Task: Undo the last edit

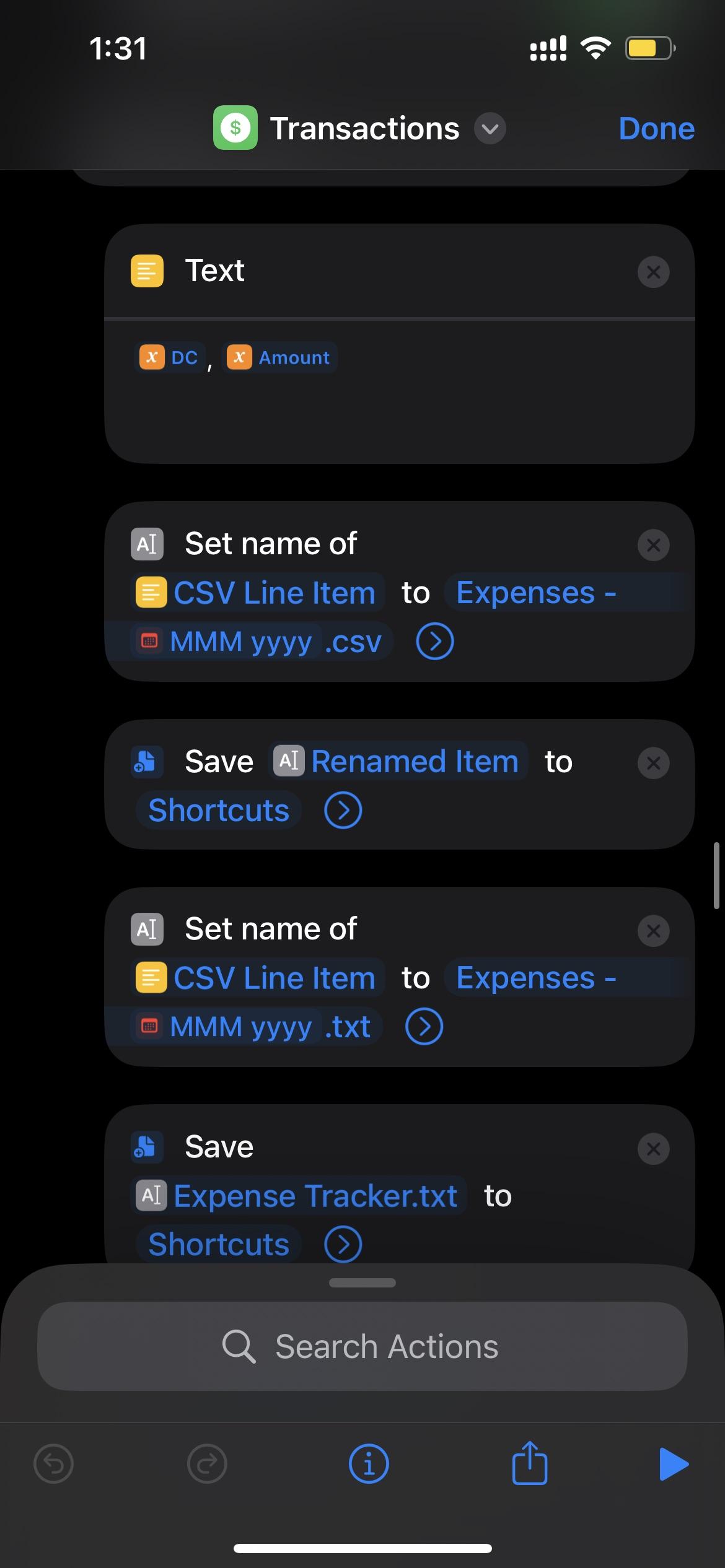Action: 53,1464
